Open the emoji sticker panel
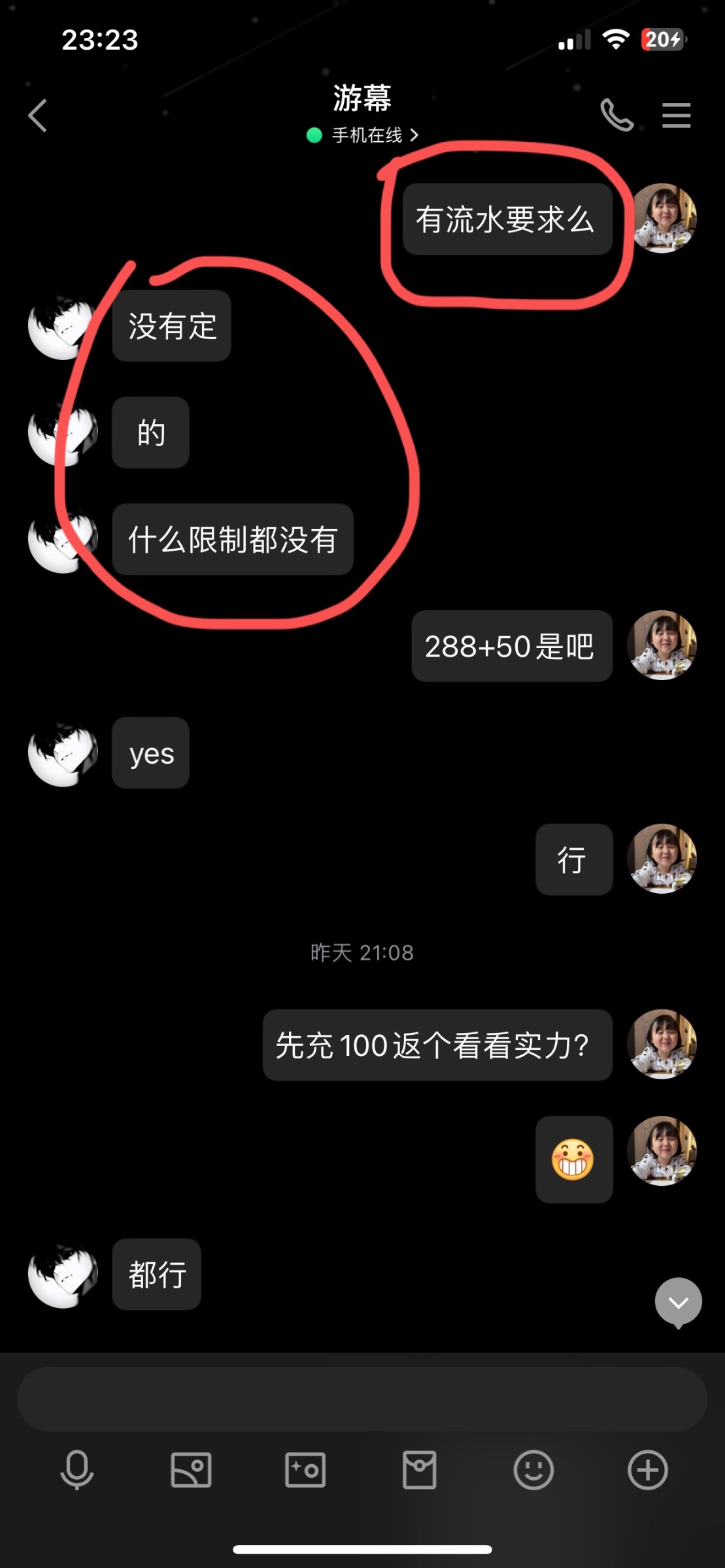This screenshot has width=725, height=1568. (x=533, y=1470)
